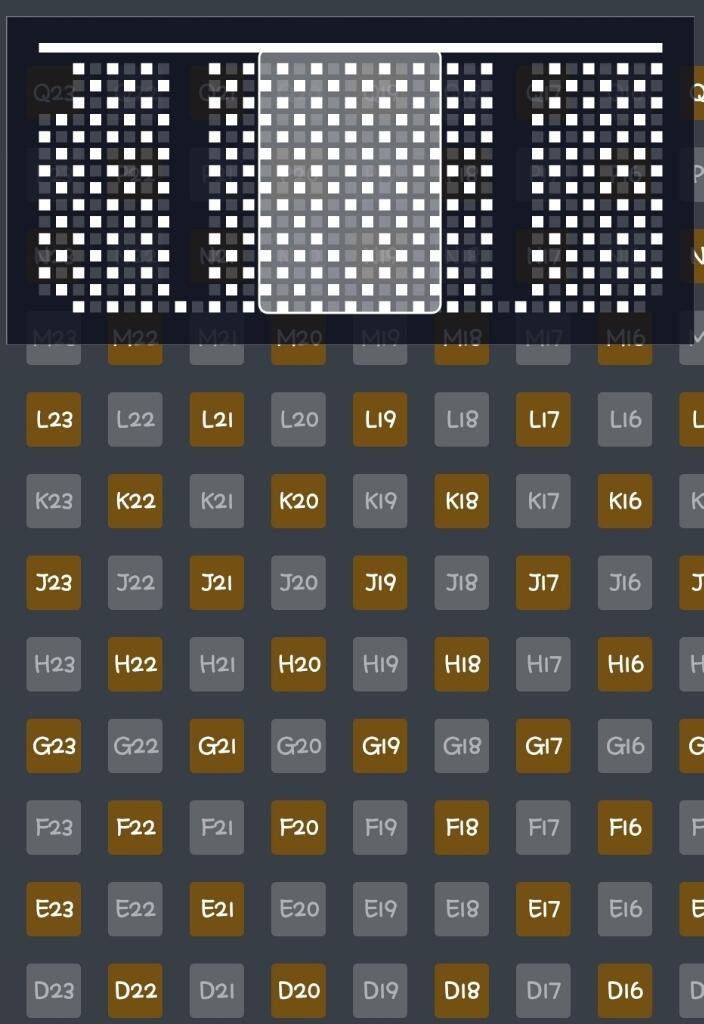Select seat H16
This screenshot has height=1024, width=704.
pyautogui.click(x=625, y=664)
